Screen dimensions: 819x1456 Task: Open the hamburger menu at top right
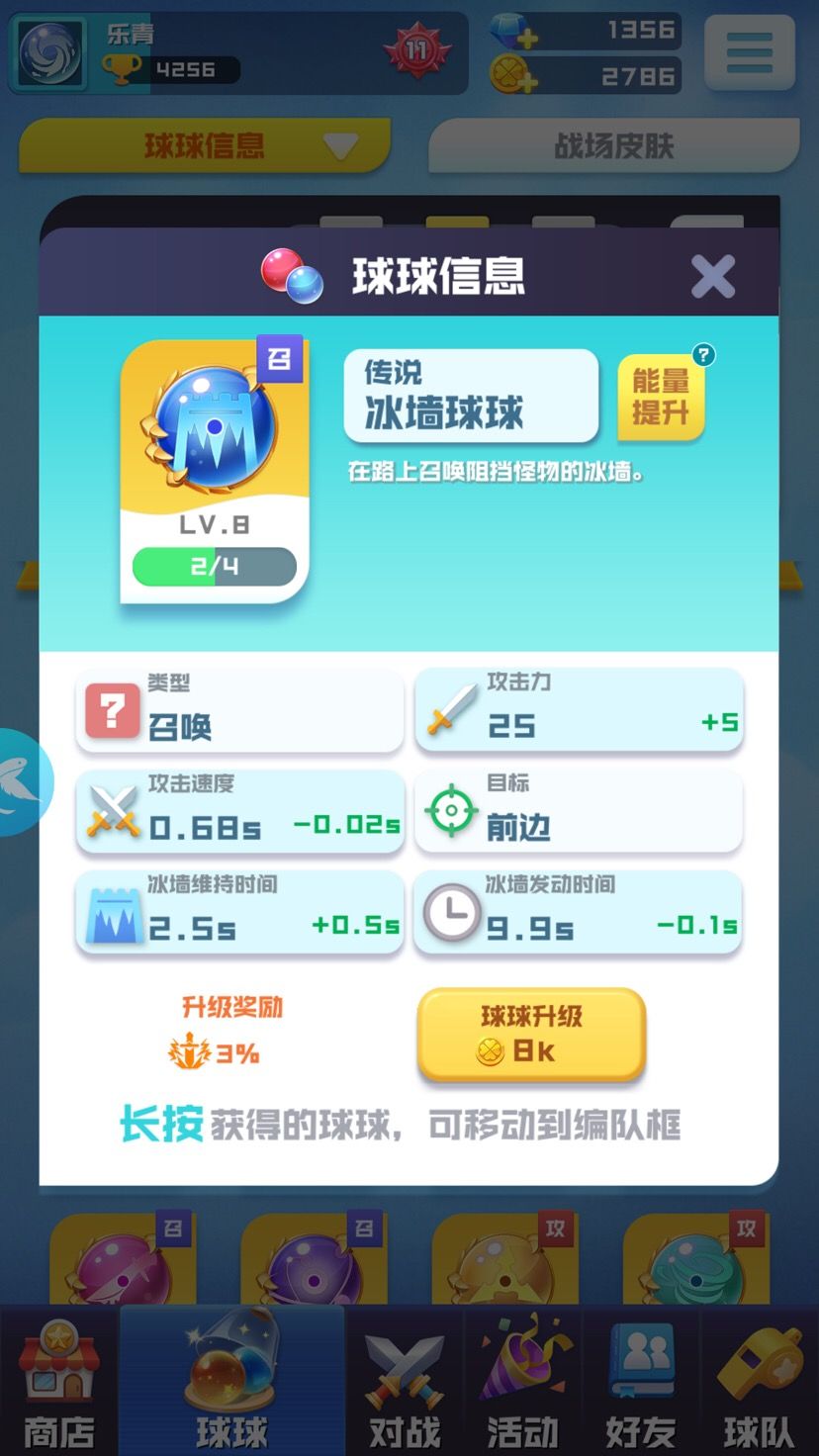[x=749, y=53]
